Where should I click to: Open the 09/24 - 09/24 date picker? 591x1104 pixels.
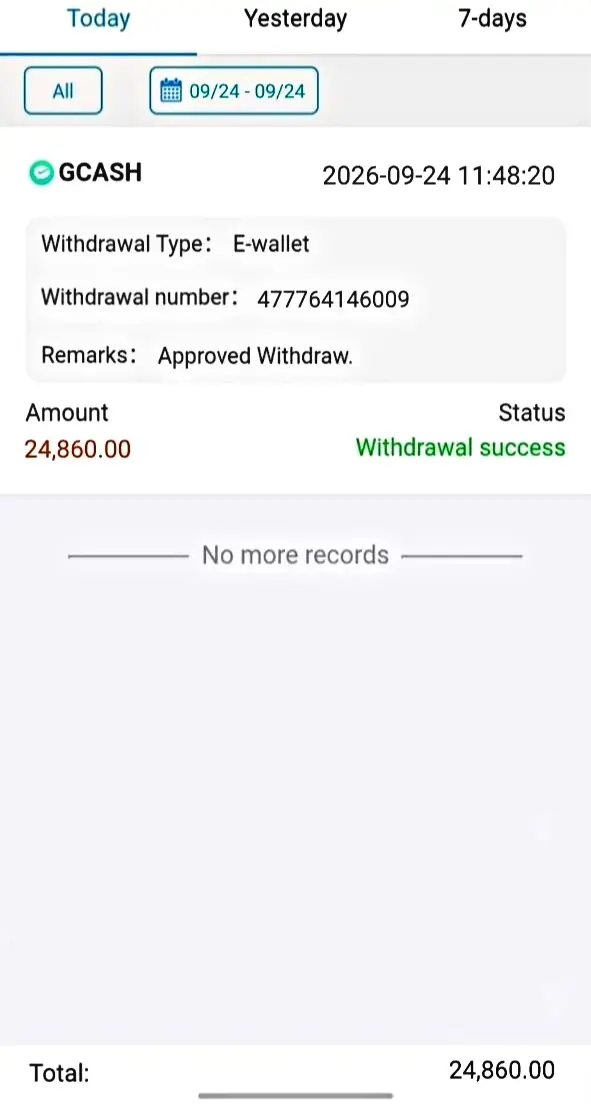(x=234, y=91)
